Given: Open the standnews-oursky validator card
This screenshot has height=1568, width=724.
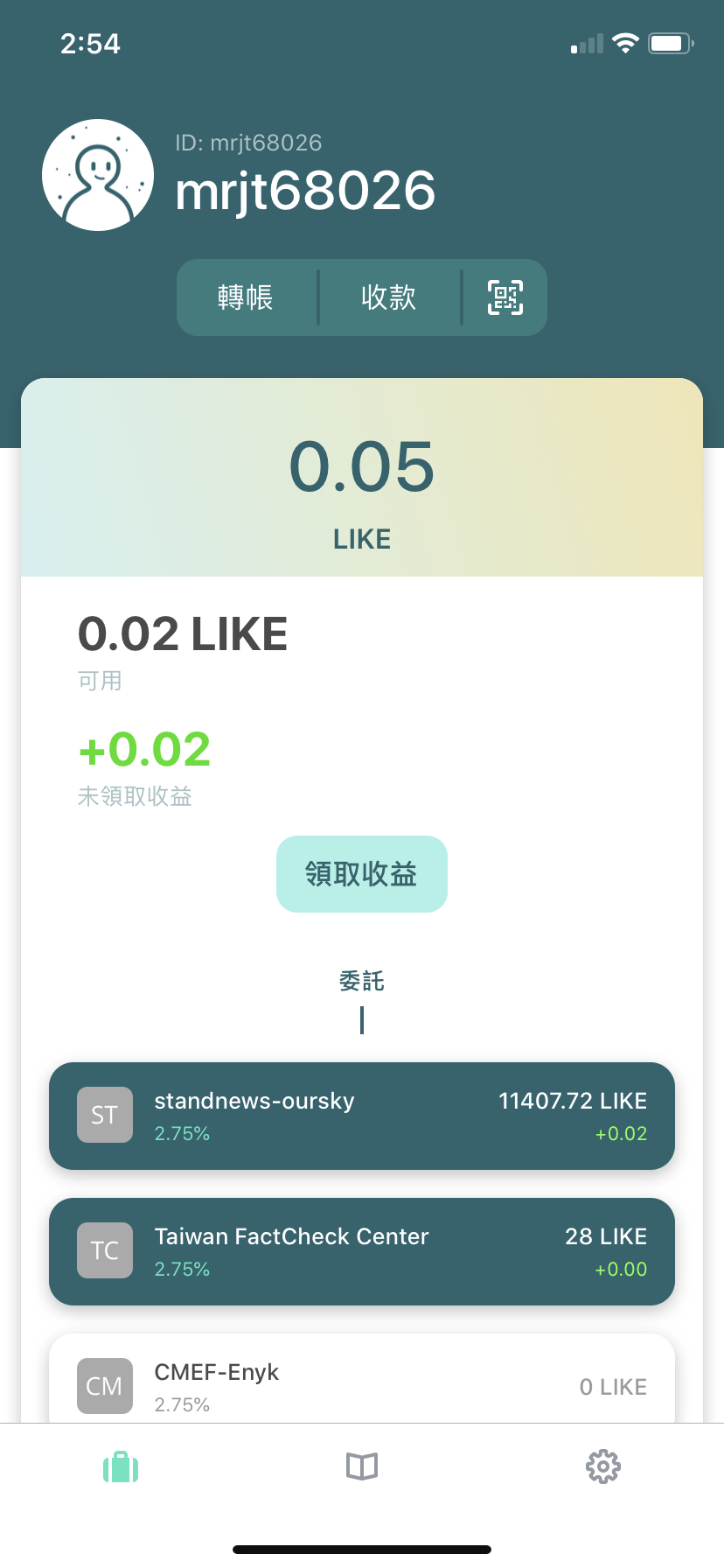Looking at the screenshot, I should (361, 1116).
